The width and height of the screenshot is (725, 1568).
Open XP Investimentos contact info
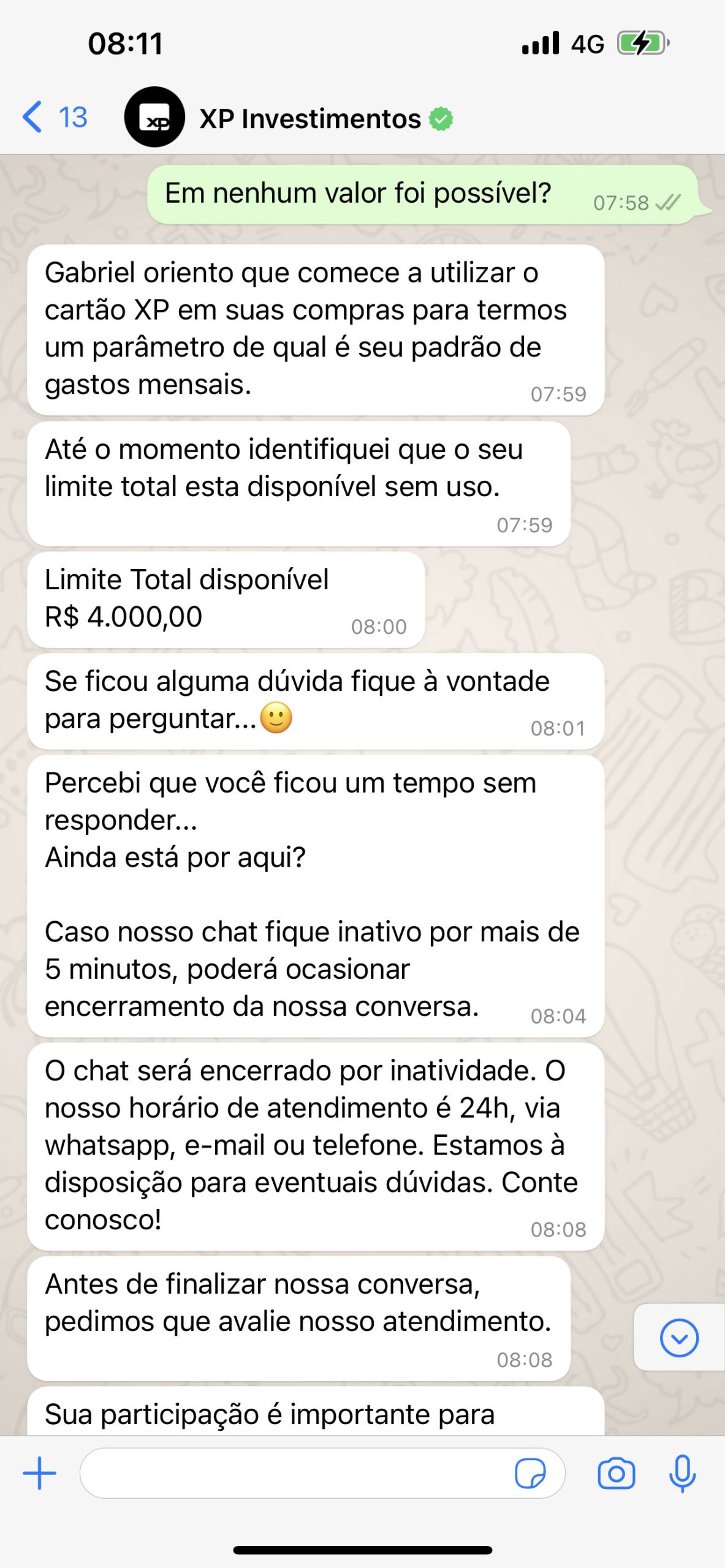pyautogui.click(x=309, y=118)
